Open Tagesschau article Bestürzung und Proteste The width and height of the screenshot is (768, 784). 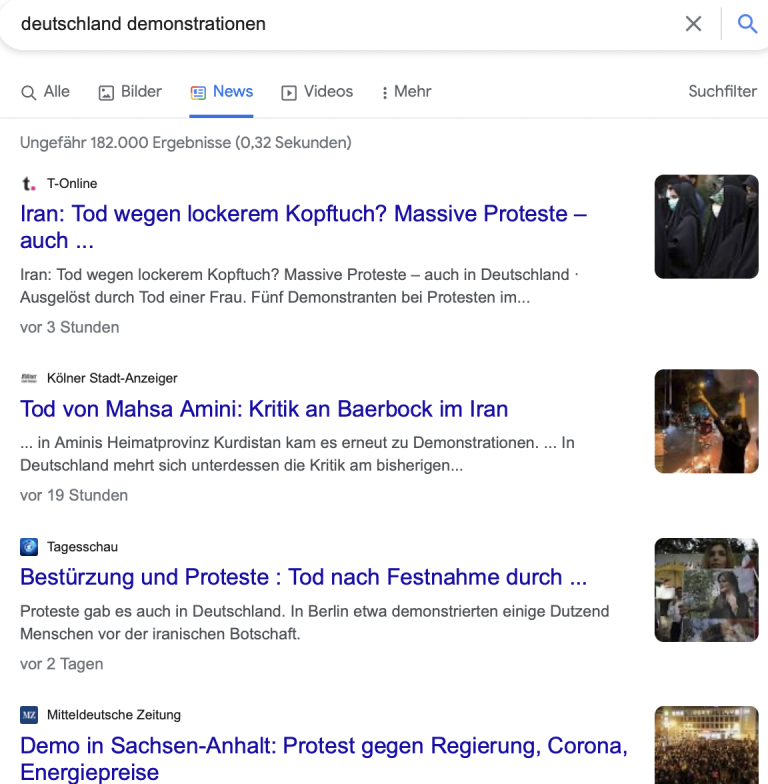tap(303, 577)
